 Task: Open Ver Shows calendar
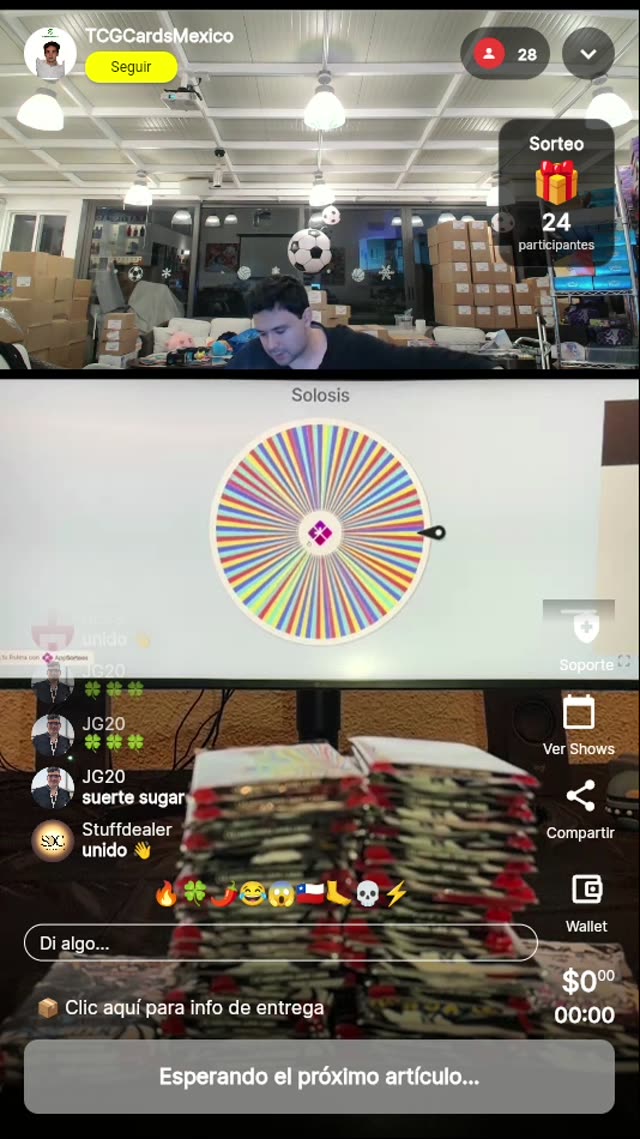[579, 724]
